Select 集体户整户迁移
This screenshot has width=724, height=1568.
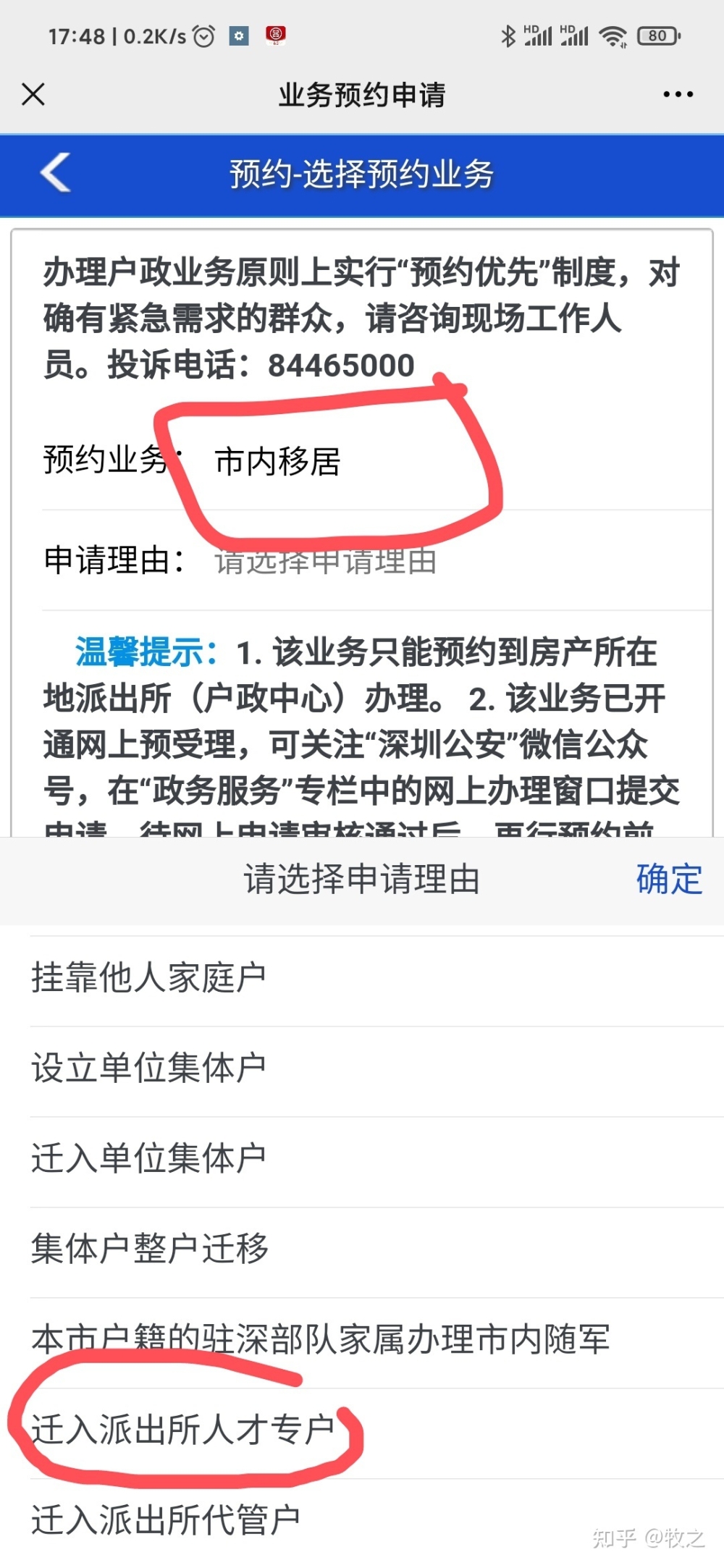pyautogui.click(x=362, y=1249)
